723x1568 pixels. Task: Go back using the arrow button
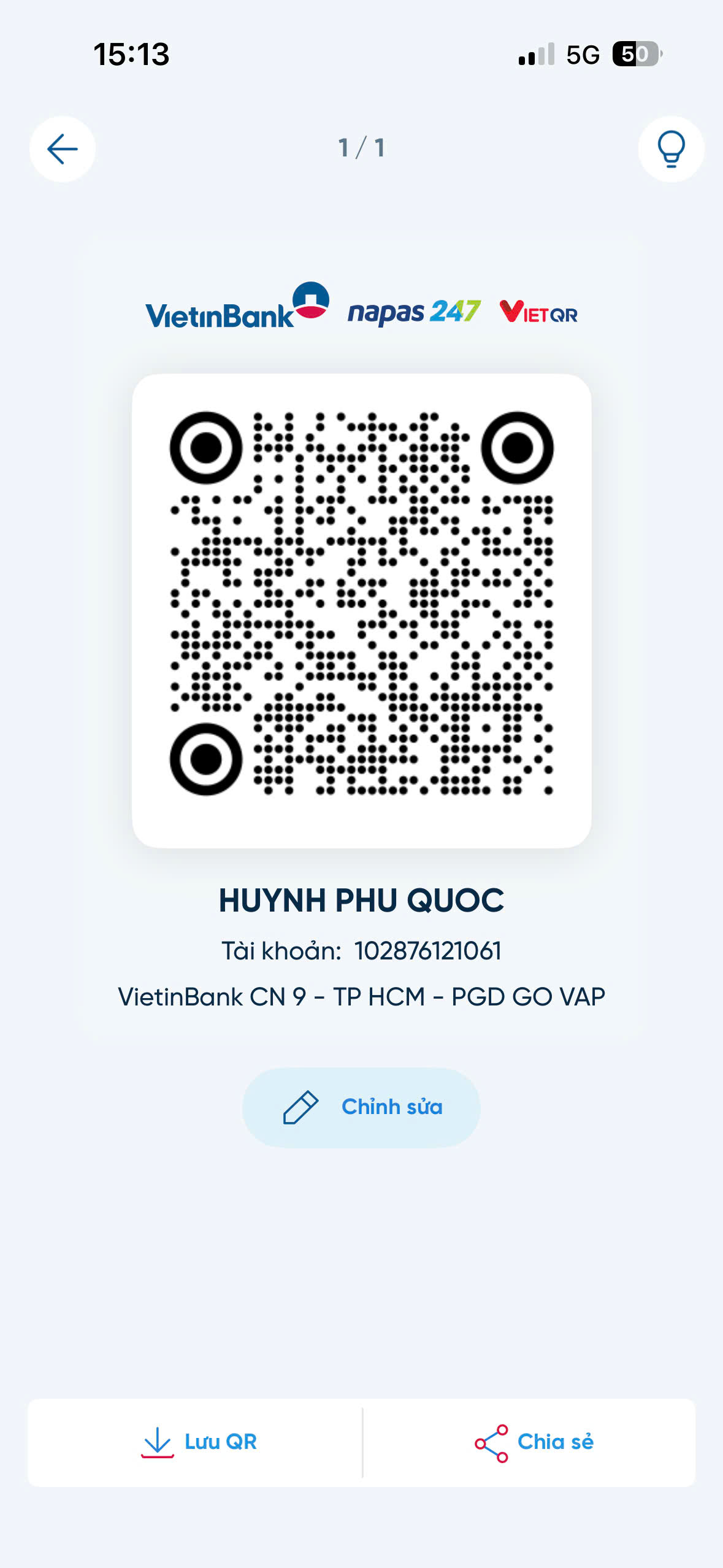[63, 149]
